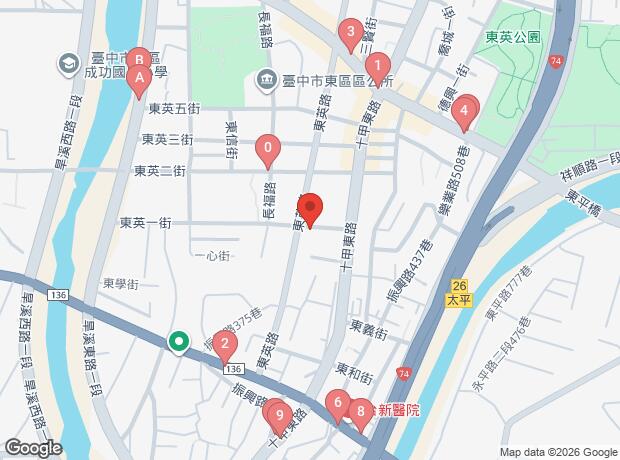Tap the unlabeled red pin on 東英一街
The height and width of the screenshot is (460, 620).
(x=310, y=208)
